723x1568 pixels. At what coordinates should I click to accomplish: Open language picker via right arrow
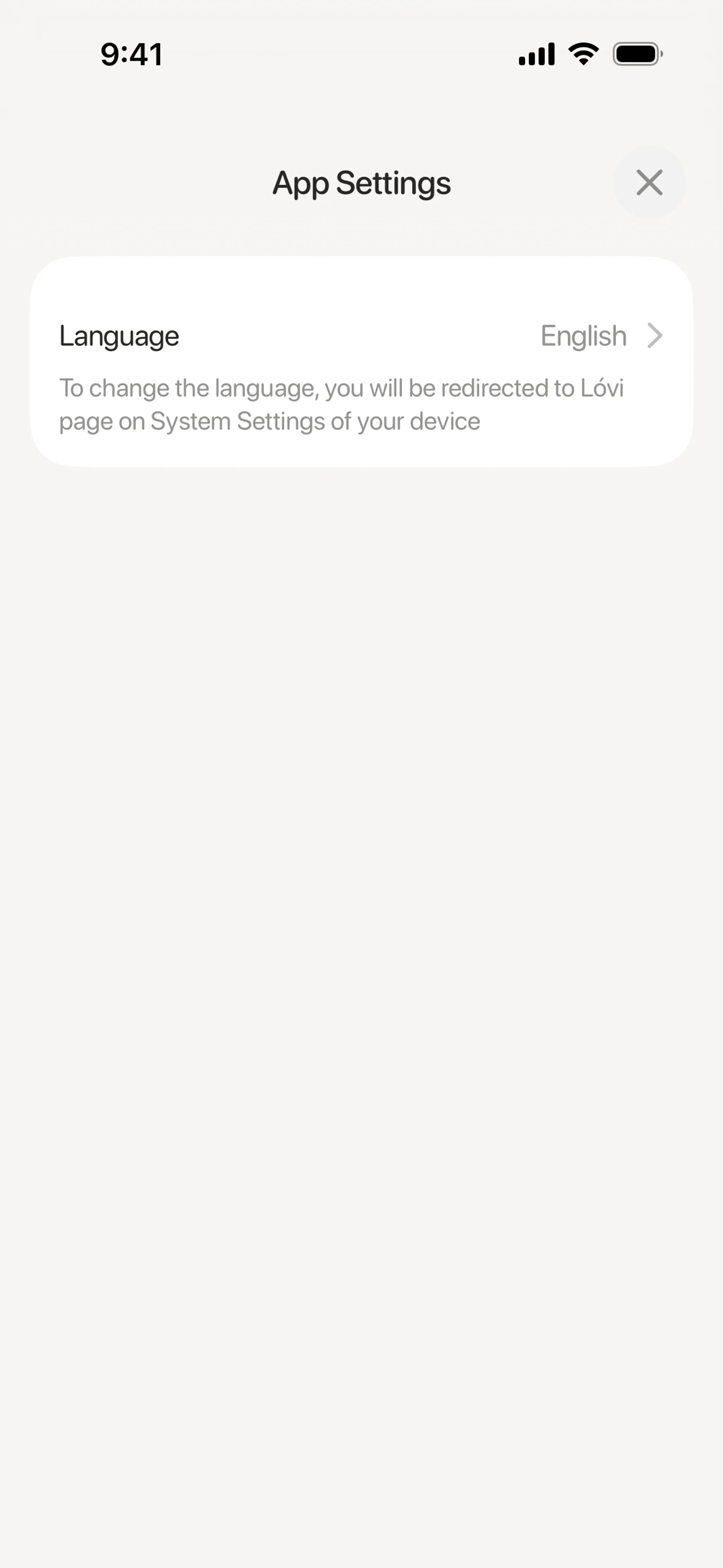pos(656,335)
